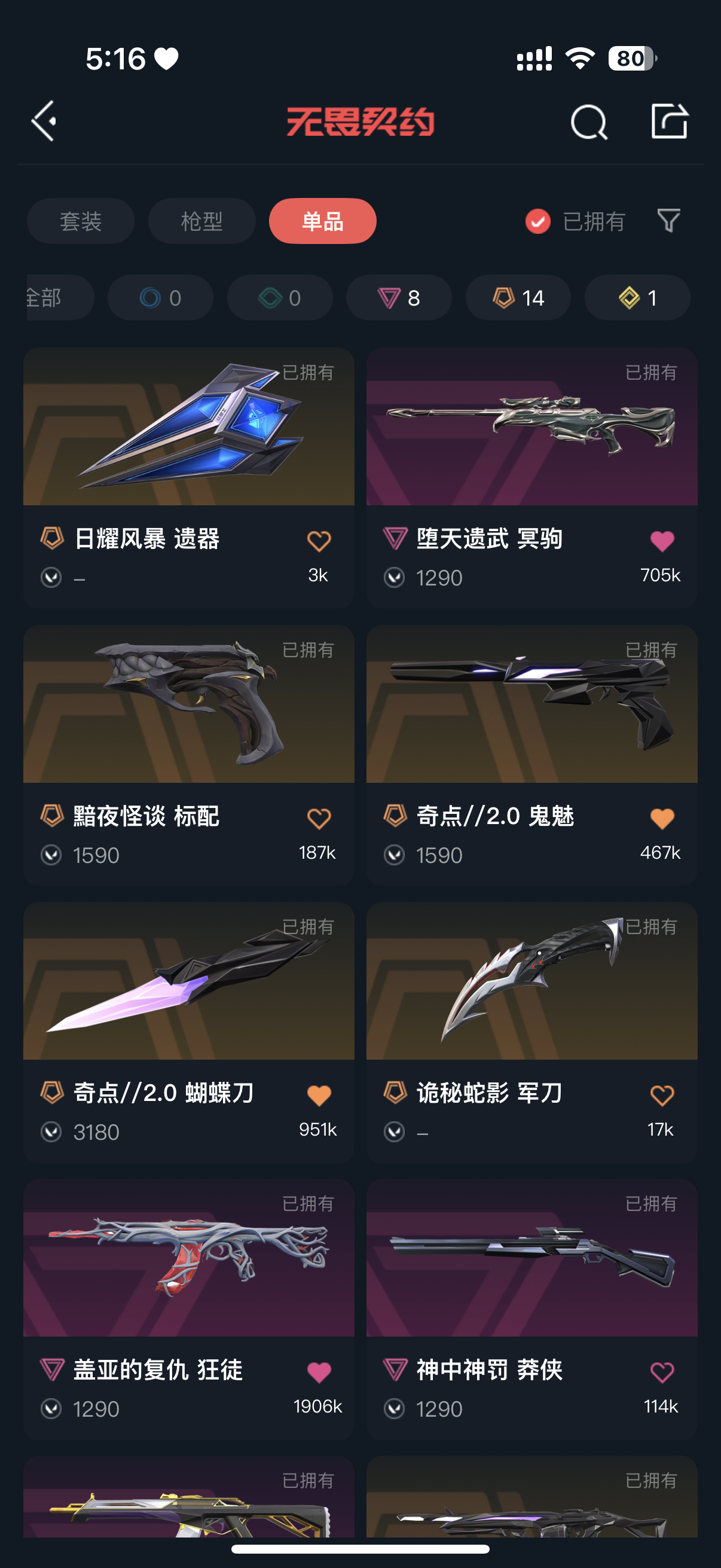Go back using the top-left arrow
This screenshot has width=721, height=1568.
tap(44, 121)
